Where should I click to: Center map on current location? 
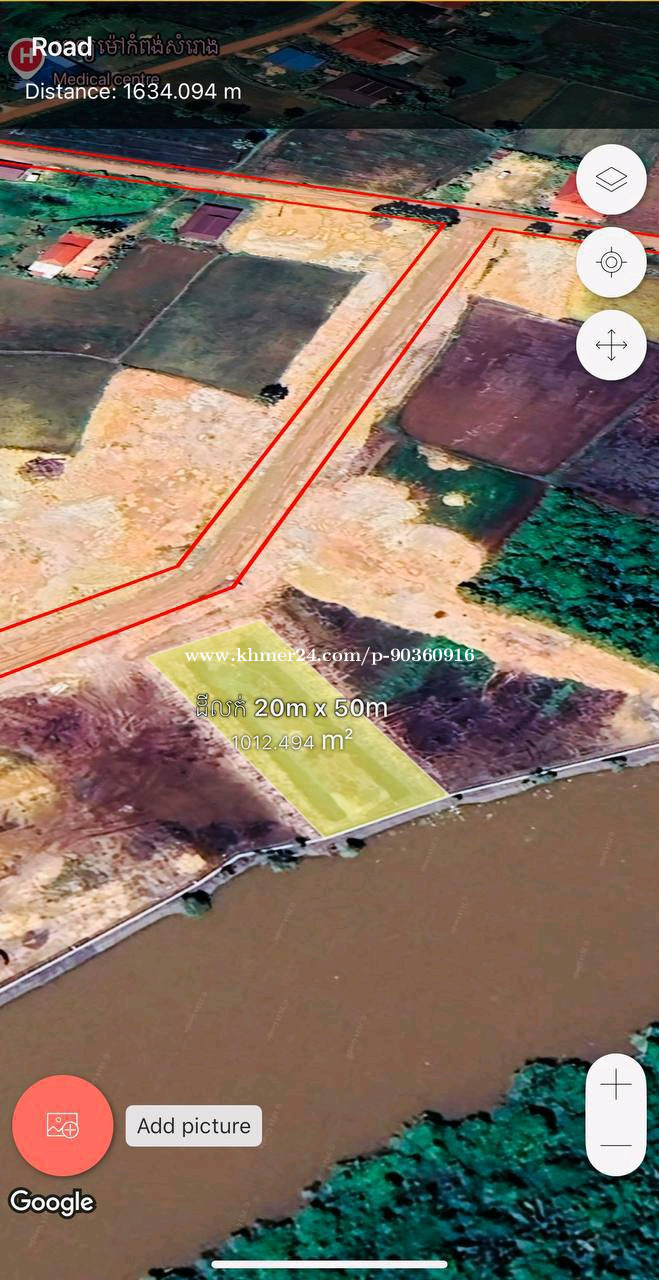tap(611, 263)
